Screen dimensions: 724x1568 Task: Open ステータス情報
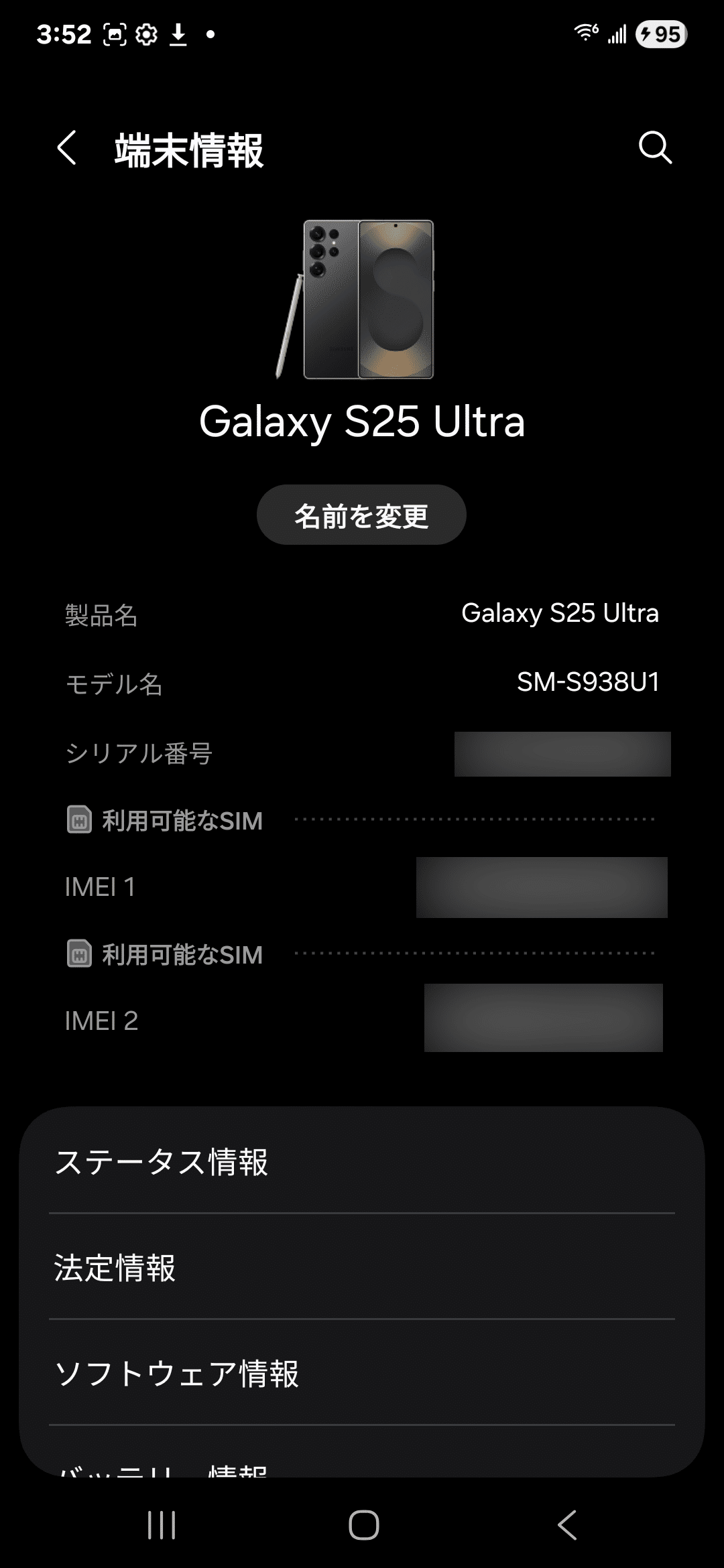click(362, 1162)
